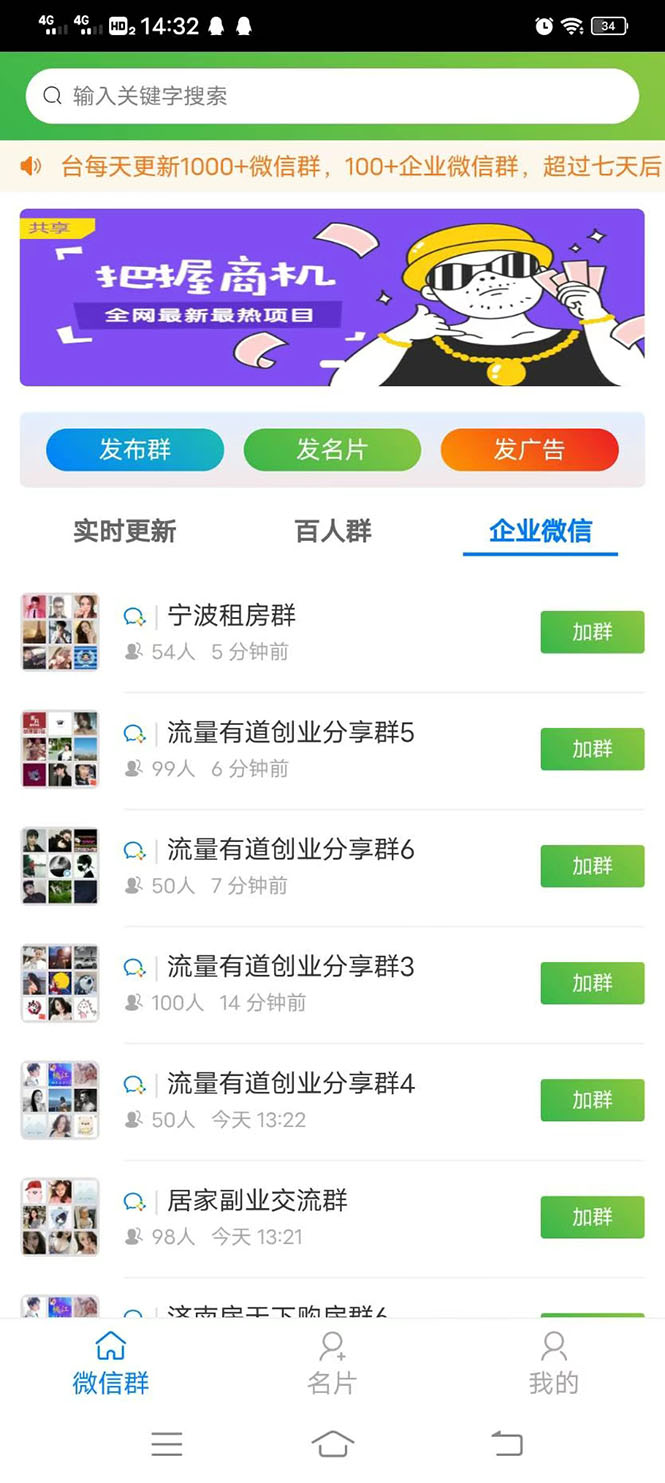Select the 企业微信 tab
Viewport: 665px width, 1483px height.
540,531
